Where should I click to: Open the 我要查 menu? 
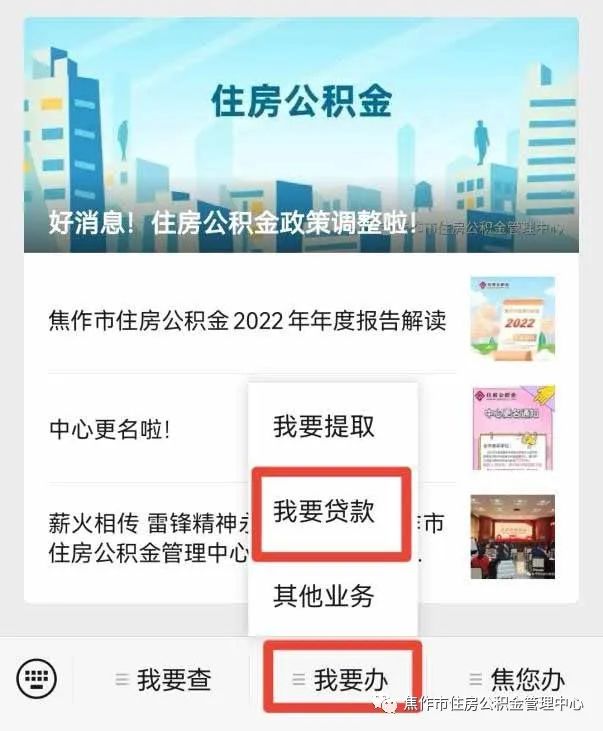pos(164,681)
